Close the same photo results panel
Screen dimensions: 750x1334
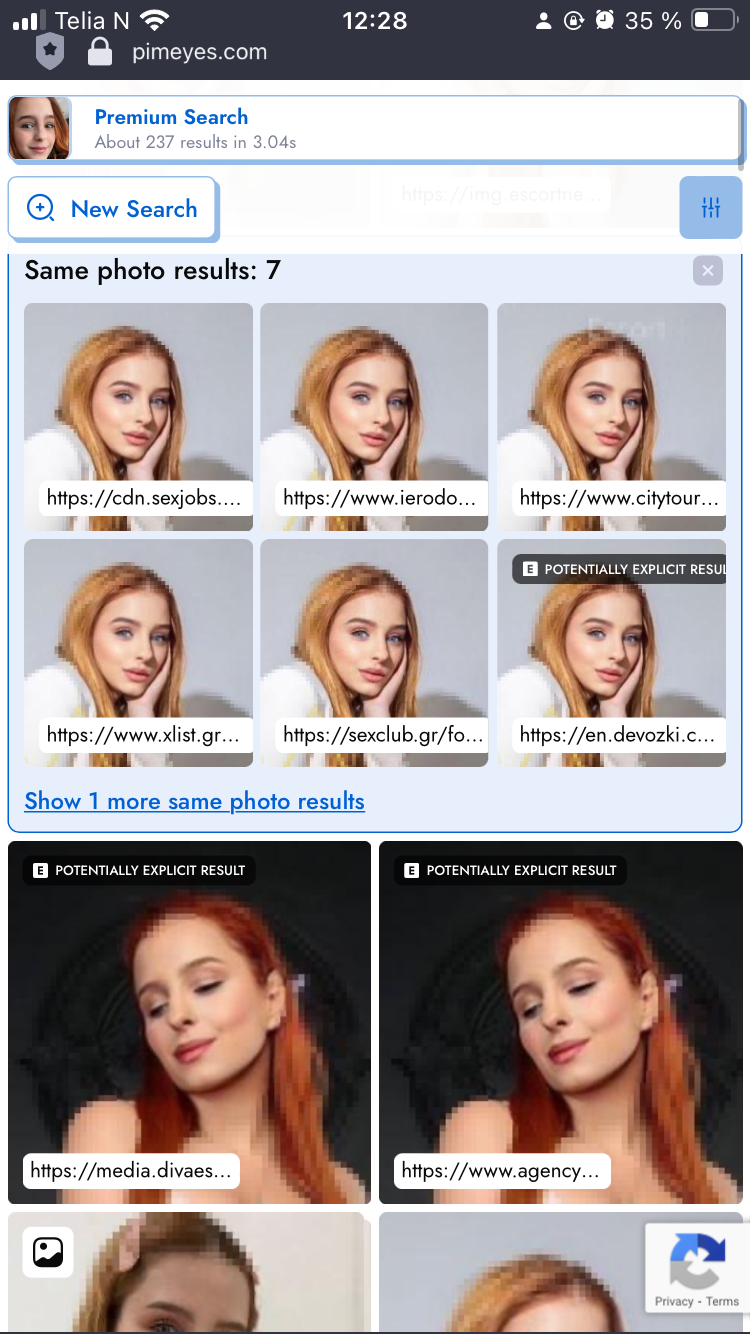[708, 270]
